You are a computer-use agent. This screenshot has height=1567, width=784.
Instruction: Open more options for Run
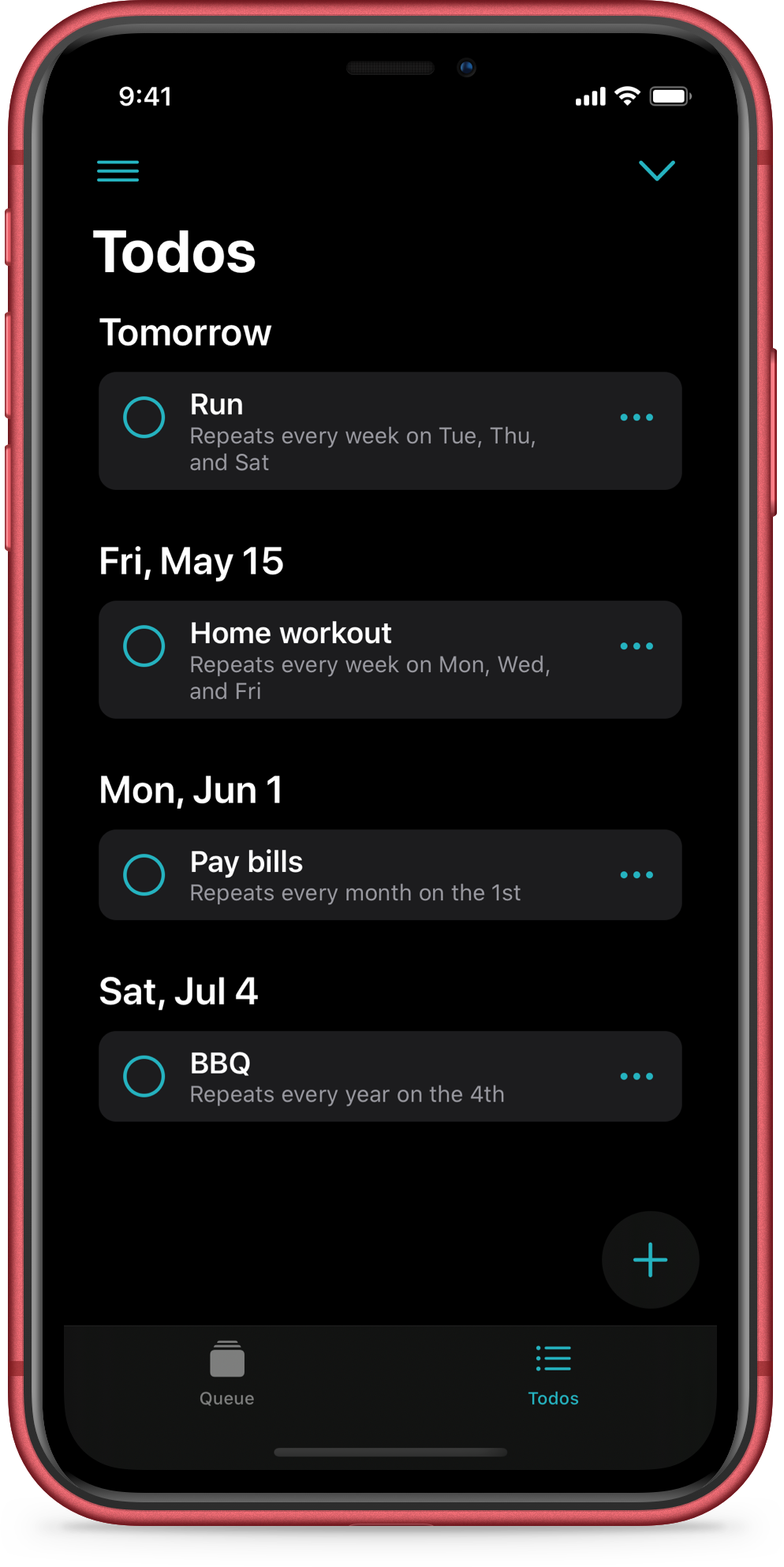[637, 417]
